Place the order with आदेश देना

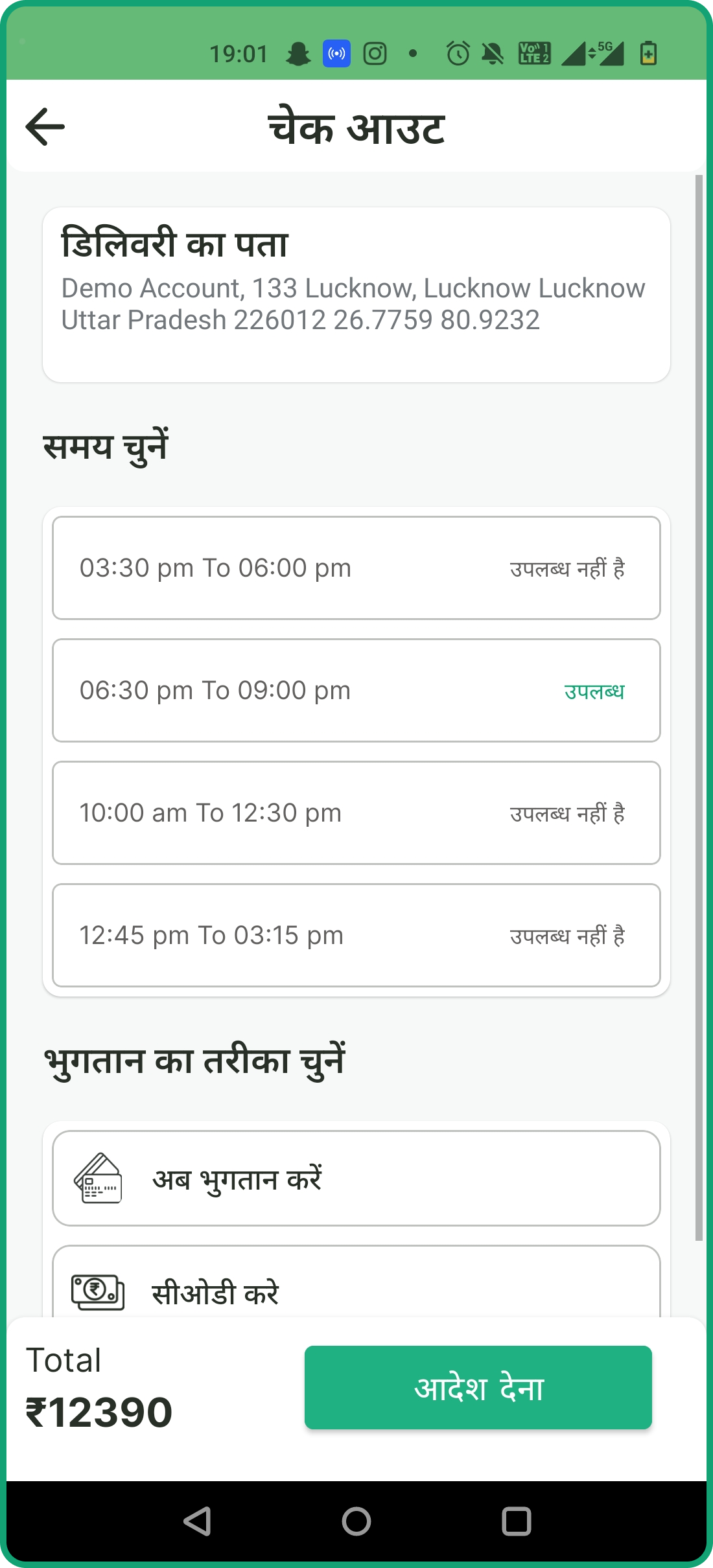click(x=478, y=1387)
